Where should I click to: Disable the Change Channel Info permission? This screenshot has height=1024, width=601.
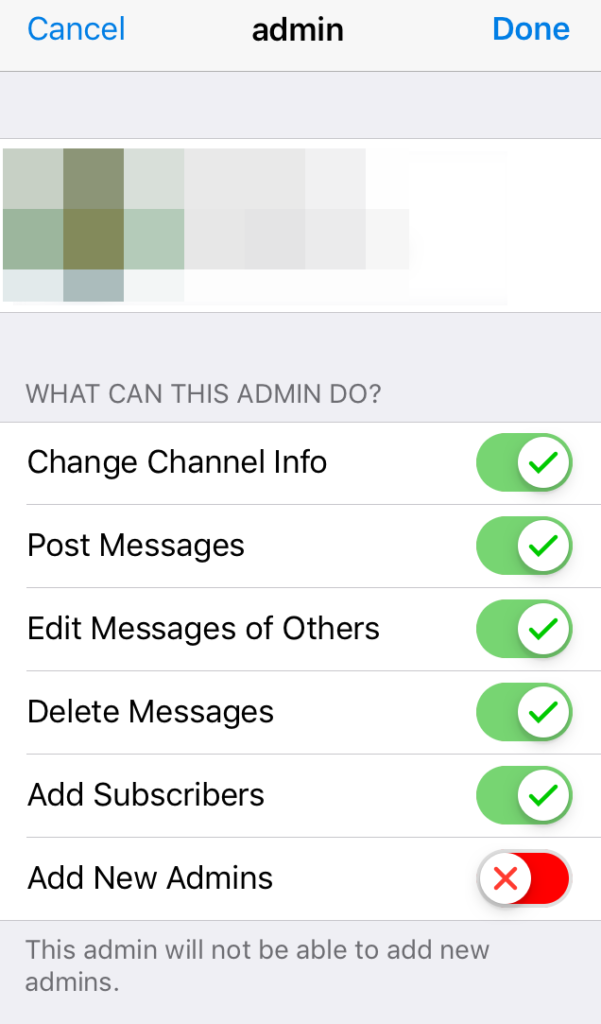click(523, 463)
